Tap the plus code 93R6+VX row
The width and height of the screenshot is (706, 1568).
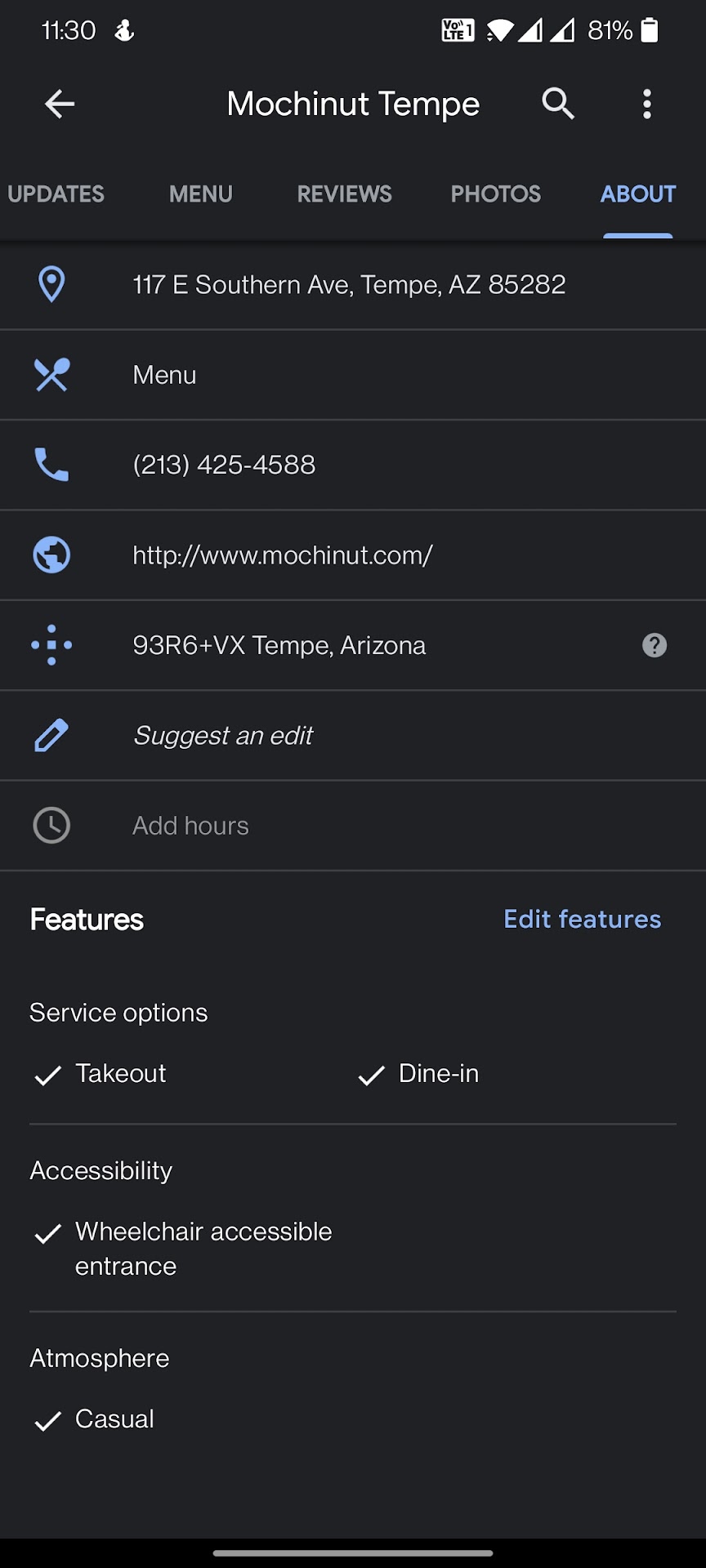[279, 645]
